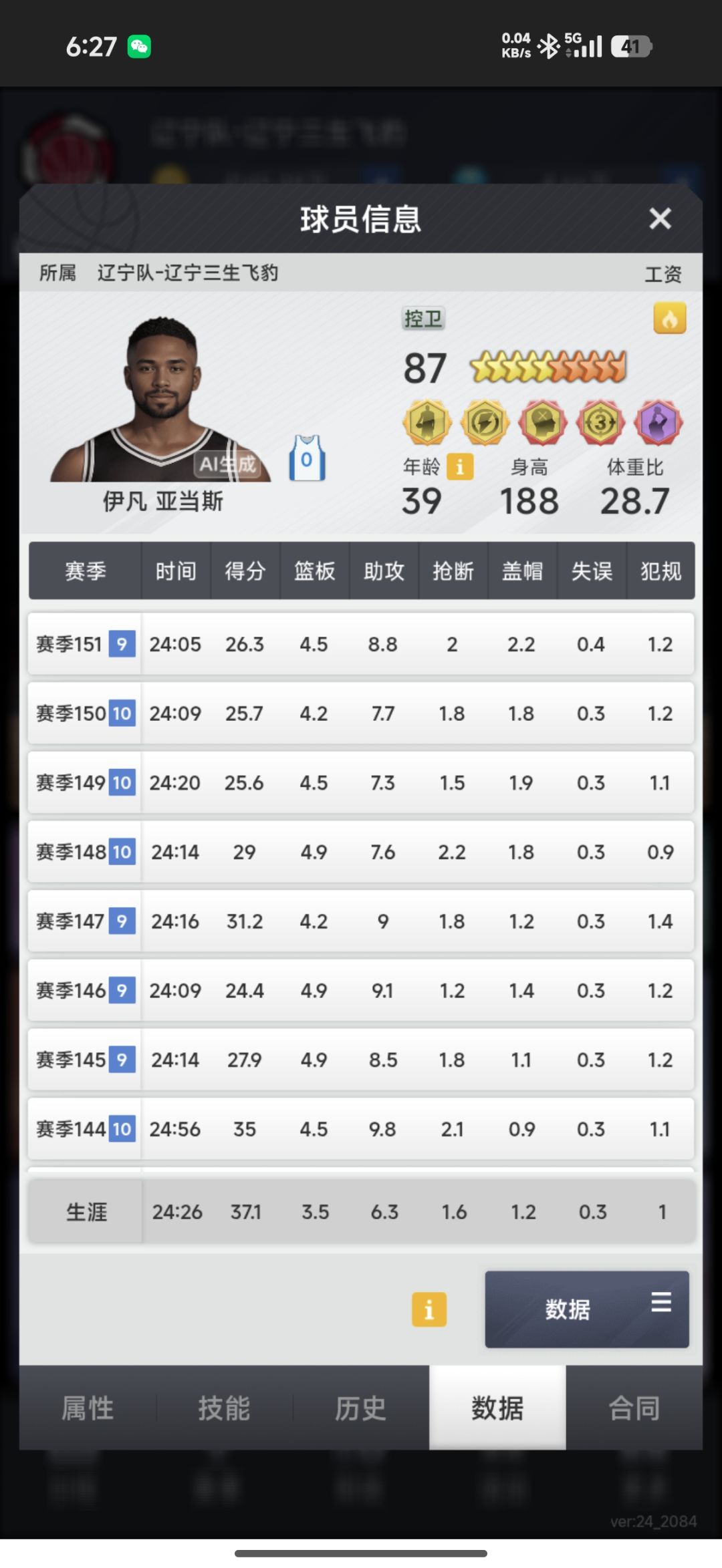The image size is (722, 1568).
Task: Open the 数据 dropdown menu button
Action: click(x=587, y=1309)
